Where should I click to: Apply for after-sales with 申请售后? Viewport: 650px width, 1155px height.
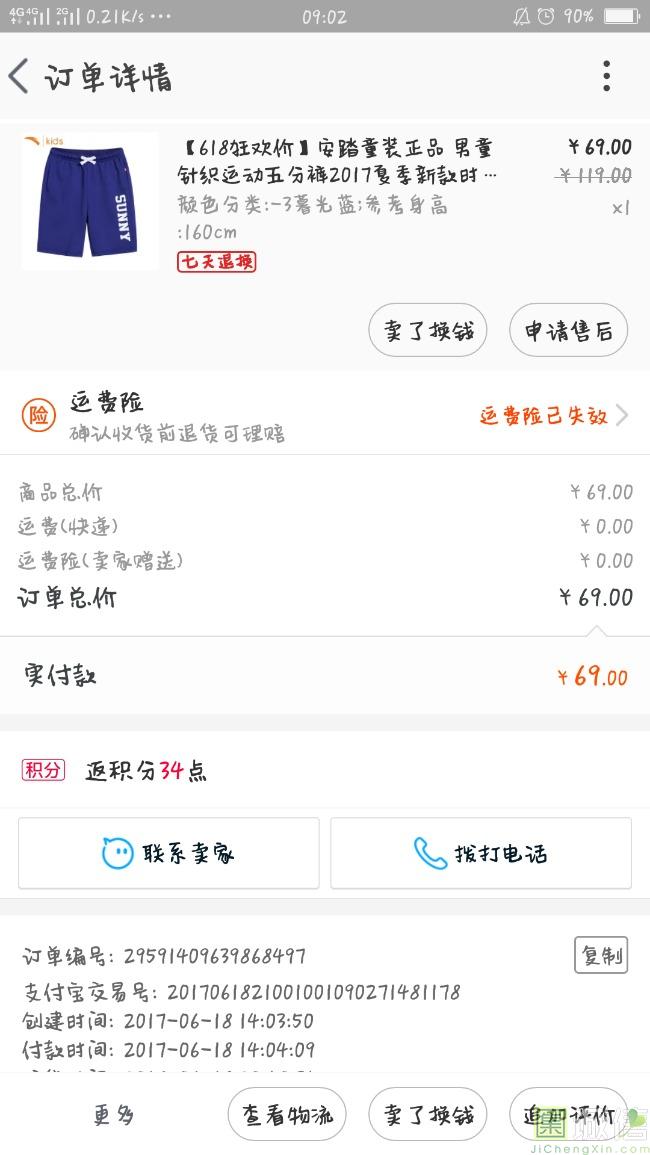[x=568, y=331]
